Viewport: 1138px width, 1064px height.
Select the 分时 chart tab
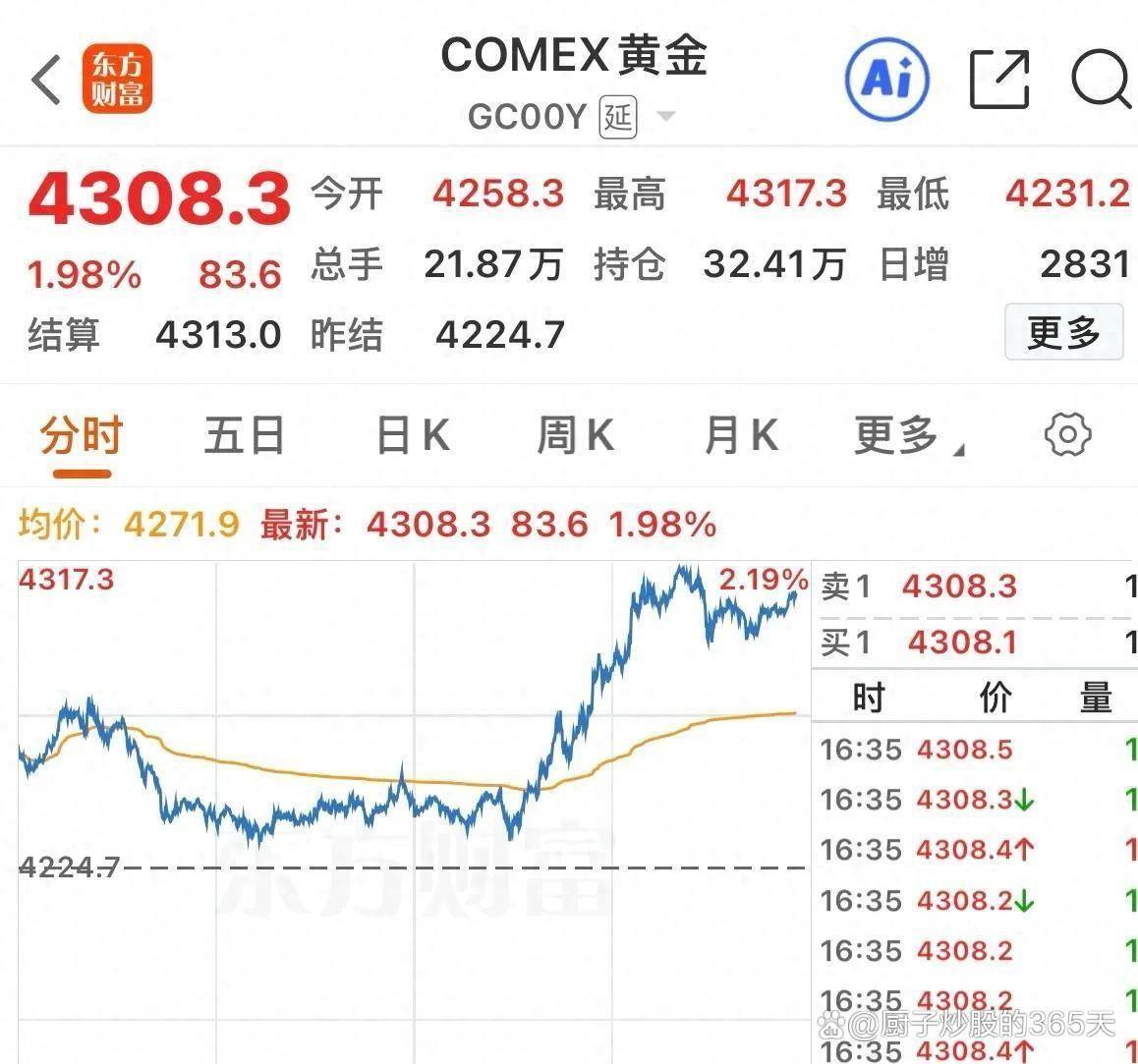tap(82, 435)
